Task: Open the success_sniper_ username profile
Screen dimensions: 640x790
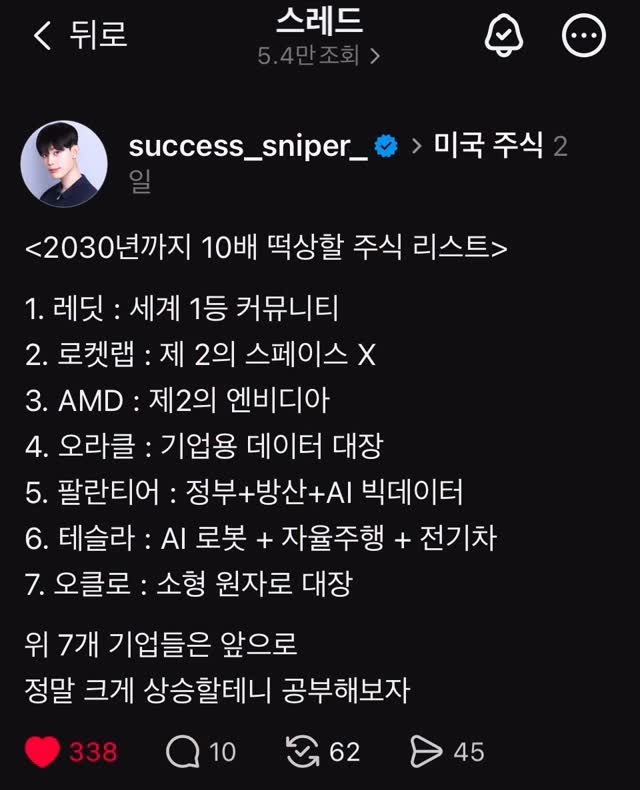Action: tap(248, 146)
